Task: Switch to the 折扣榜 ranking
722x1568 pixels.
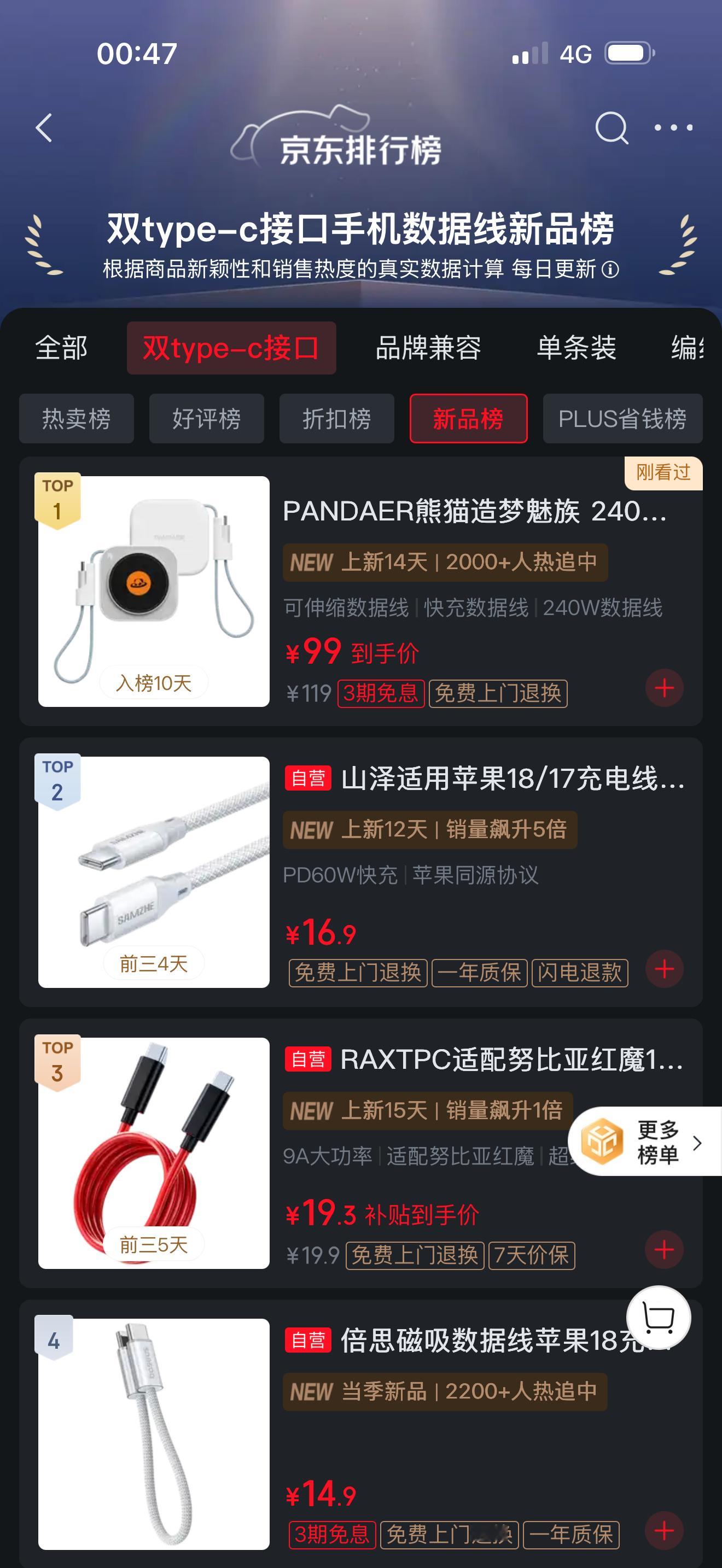Action: [x=336, y=419]
